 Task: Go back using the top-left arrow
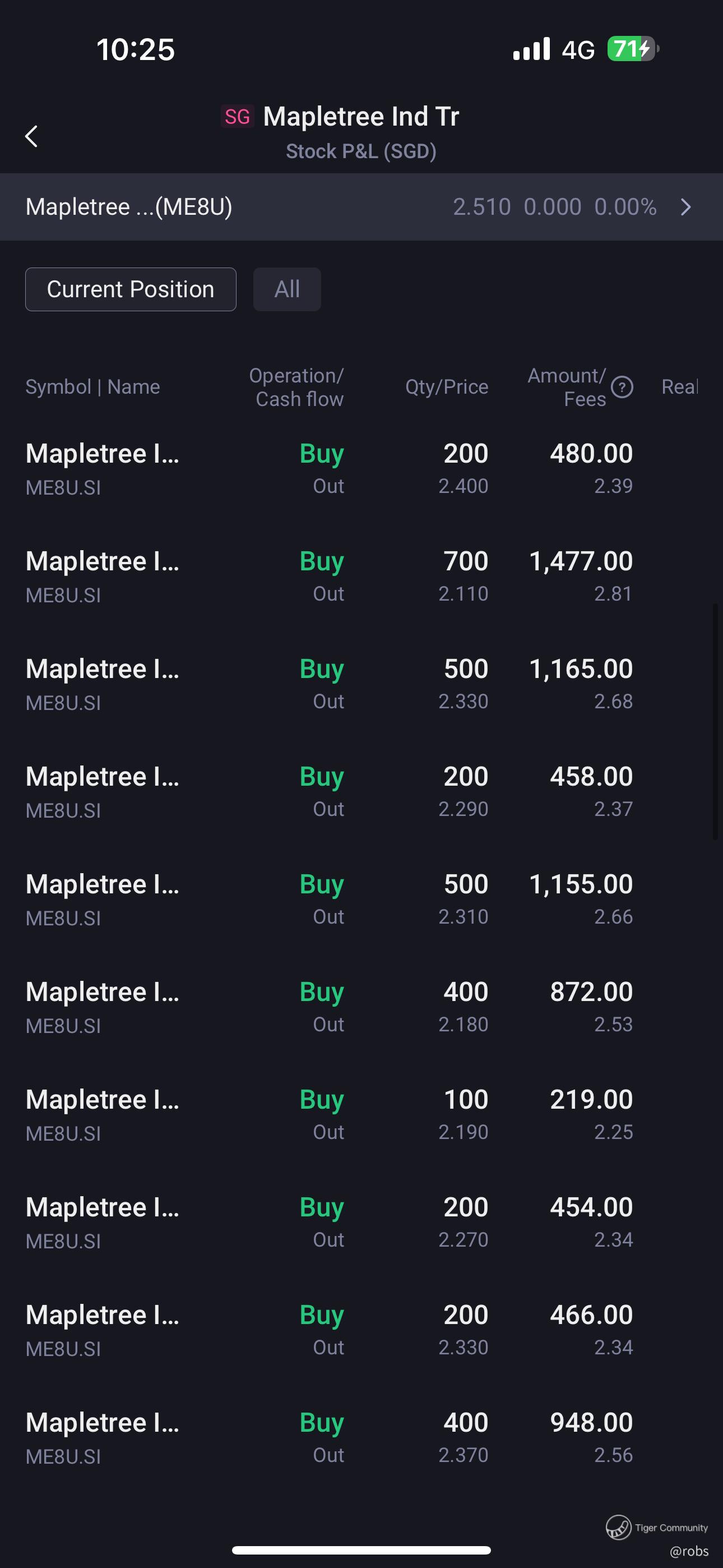pyautogui.click(x=31, y=136)
